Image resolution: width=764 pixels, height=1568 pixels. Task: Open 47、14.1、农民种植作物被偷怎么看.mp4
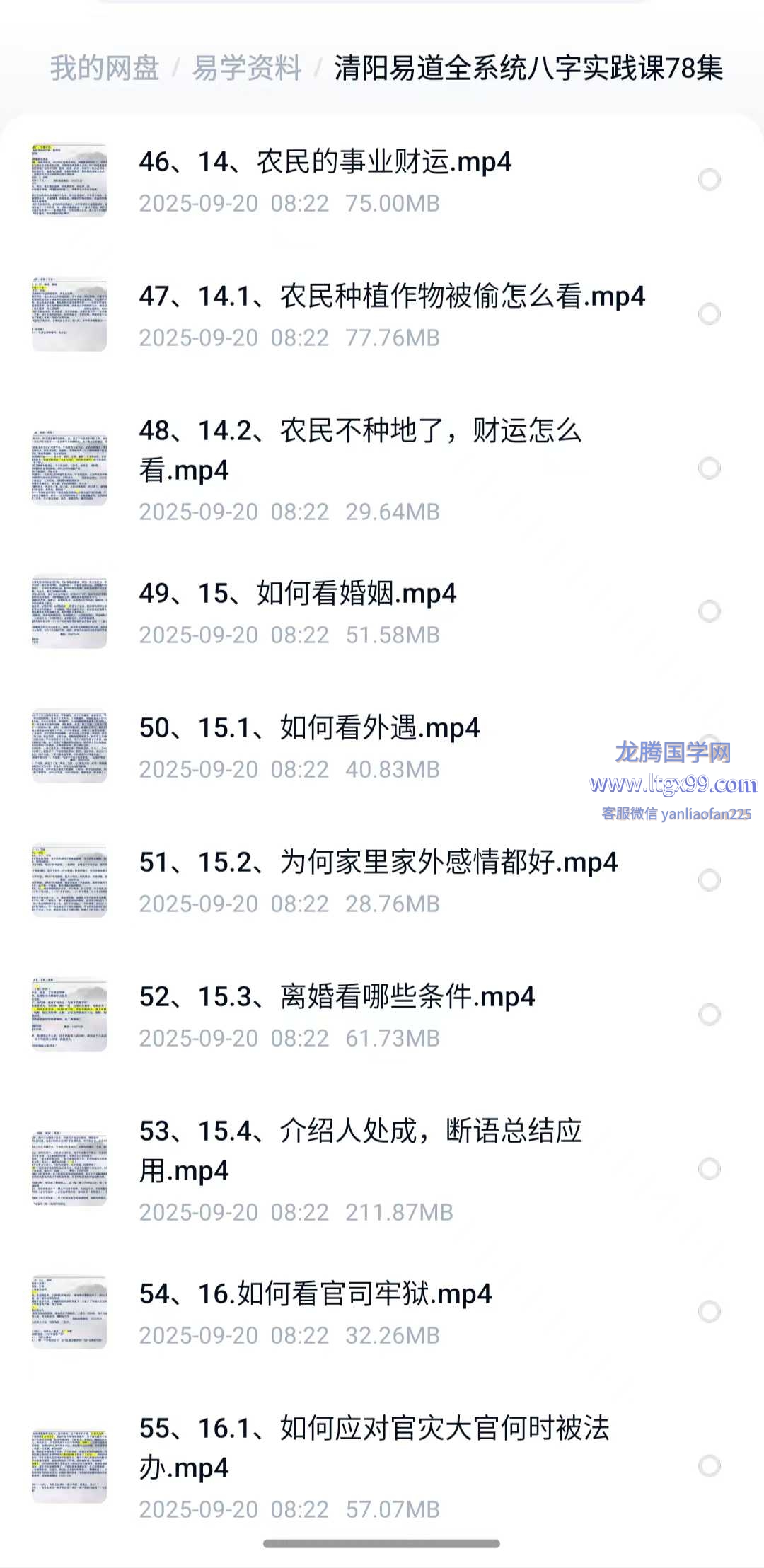pos(391,297)
